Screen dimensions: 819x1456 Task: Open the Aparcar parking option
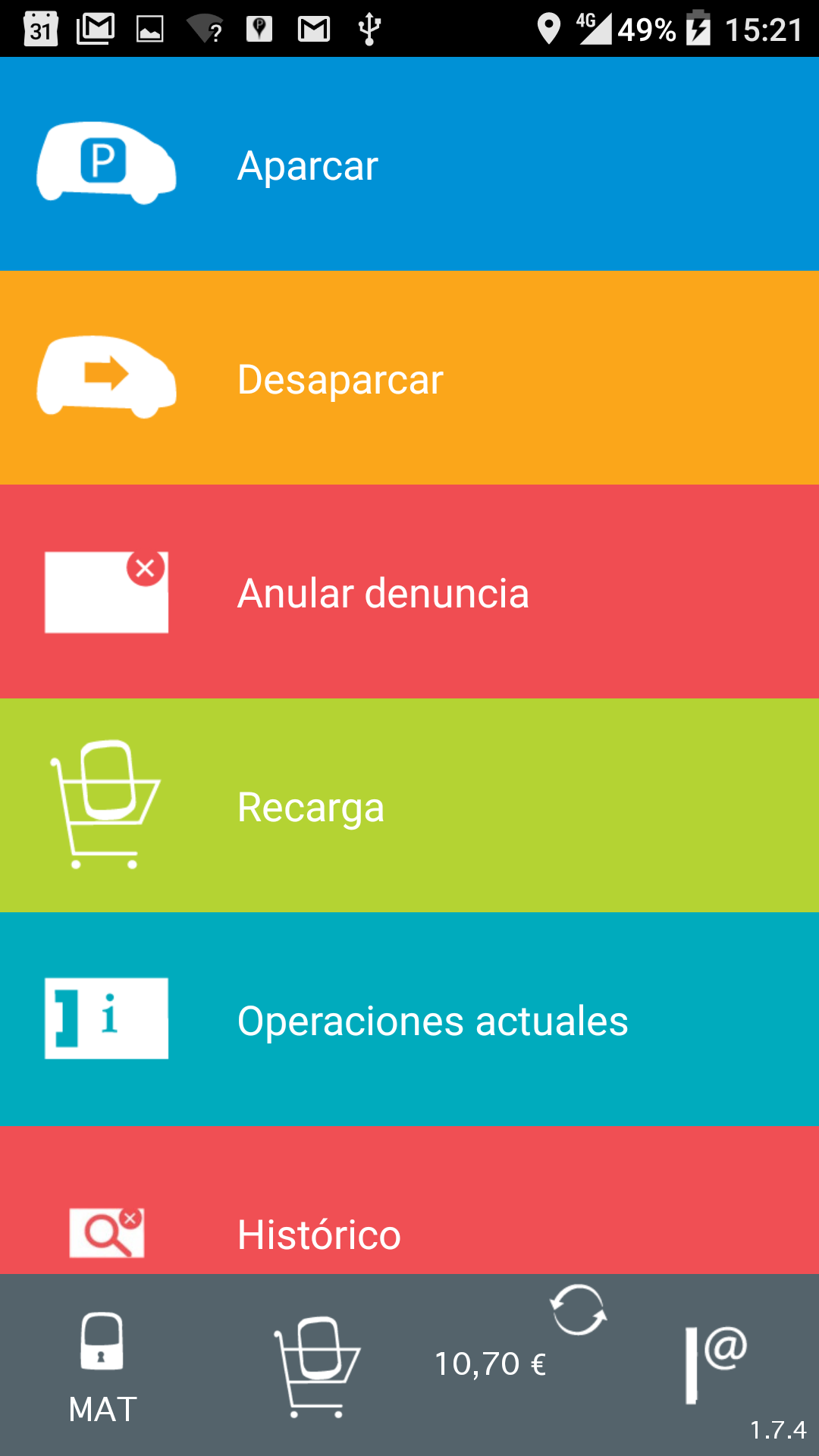[409, 165]
